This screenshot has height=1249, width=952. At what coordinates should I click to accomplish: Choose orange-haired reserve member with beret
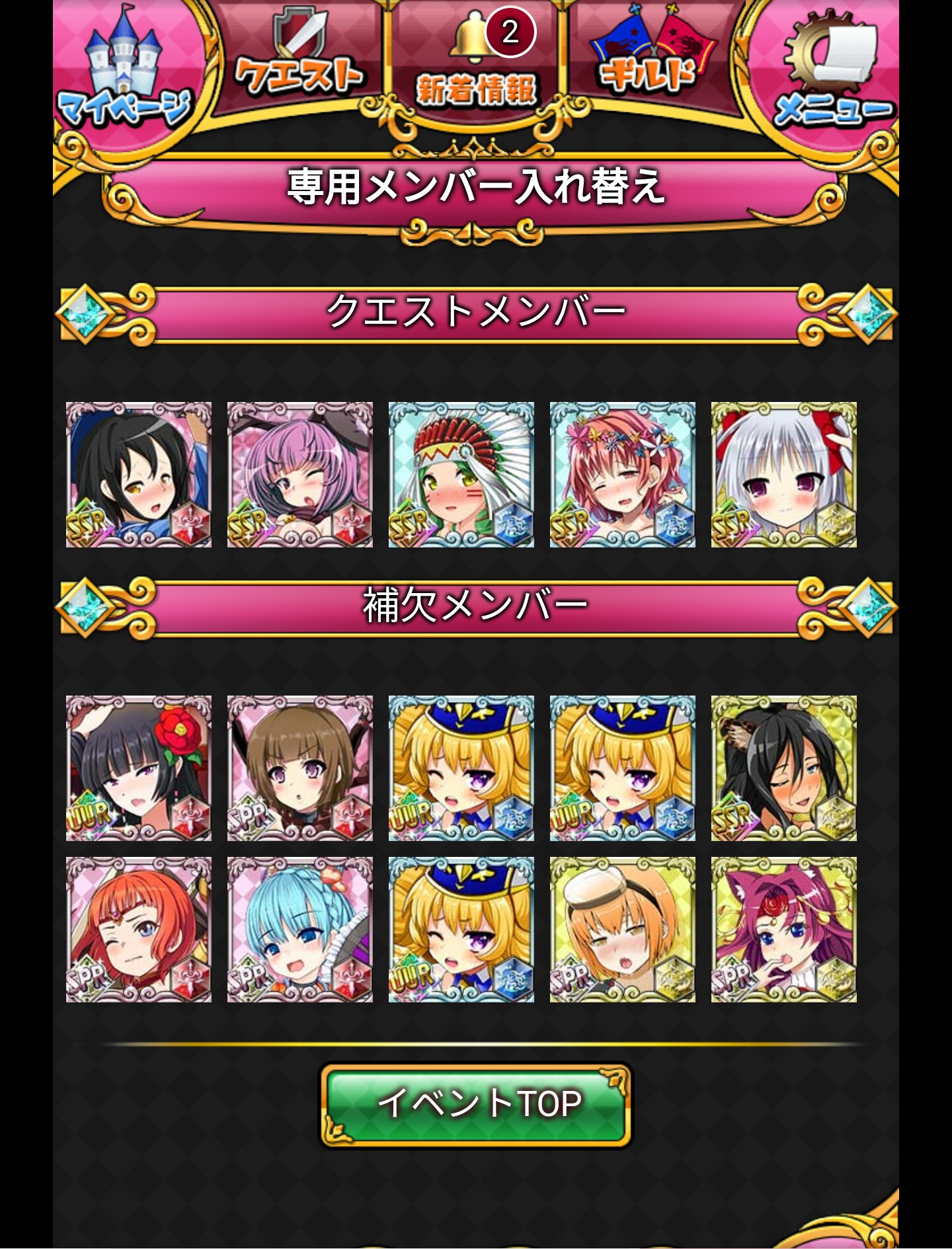622,930
